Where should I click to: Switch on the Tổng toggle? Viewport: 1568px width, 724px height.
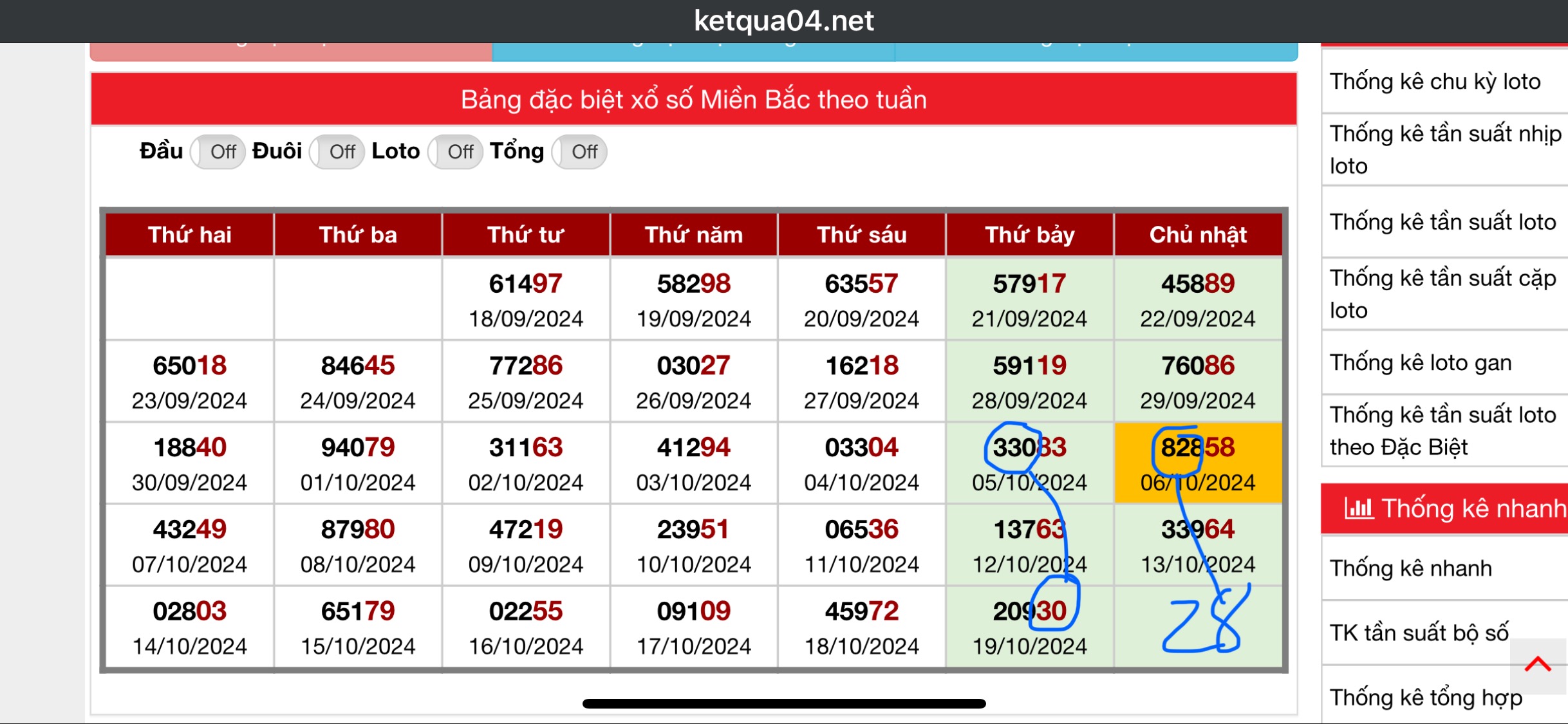[579, 152]
